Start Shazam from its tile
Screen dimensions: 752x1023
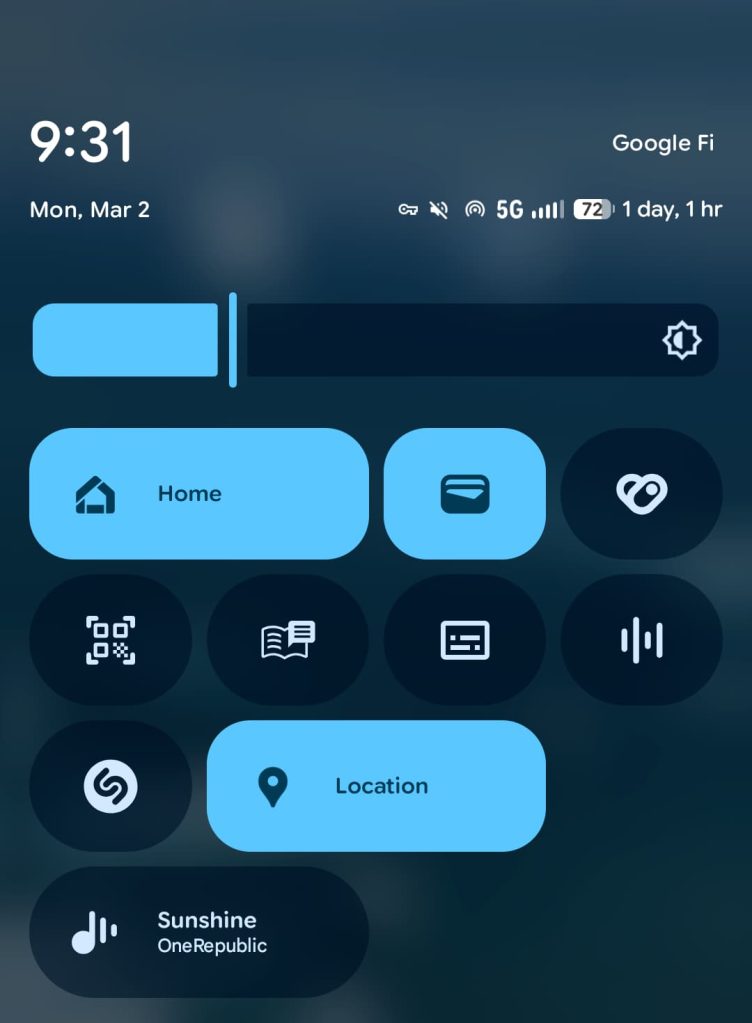click(x=110, y=786)
